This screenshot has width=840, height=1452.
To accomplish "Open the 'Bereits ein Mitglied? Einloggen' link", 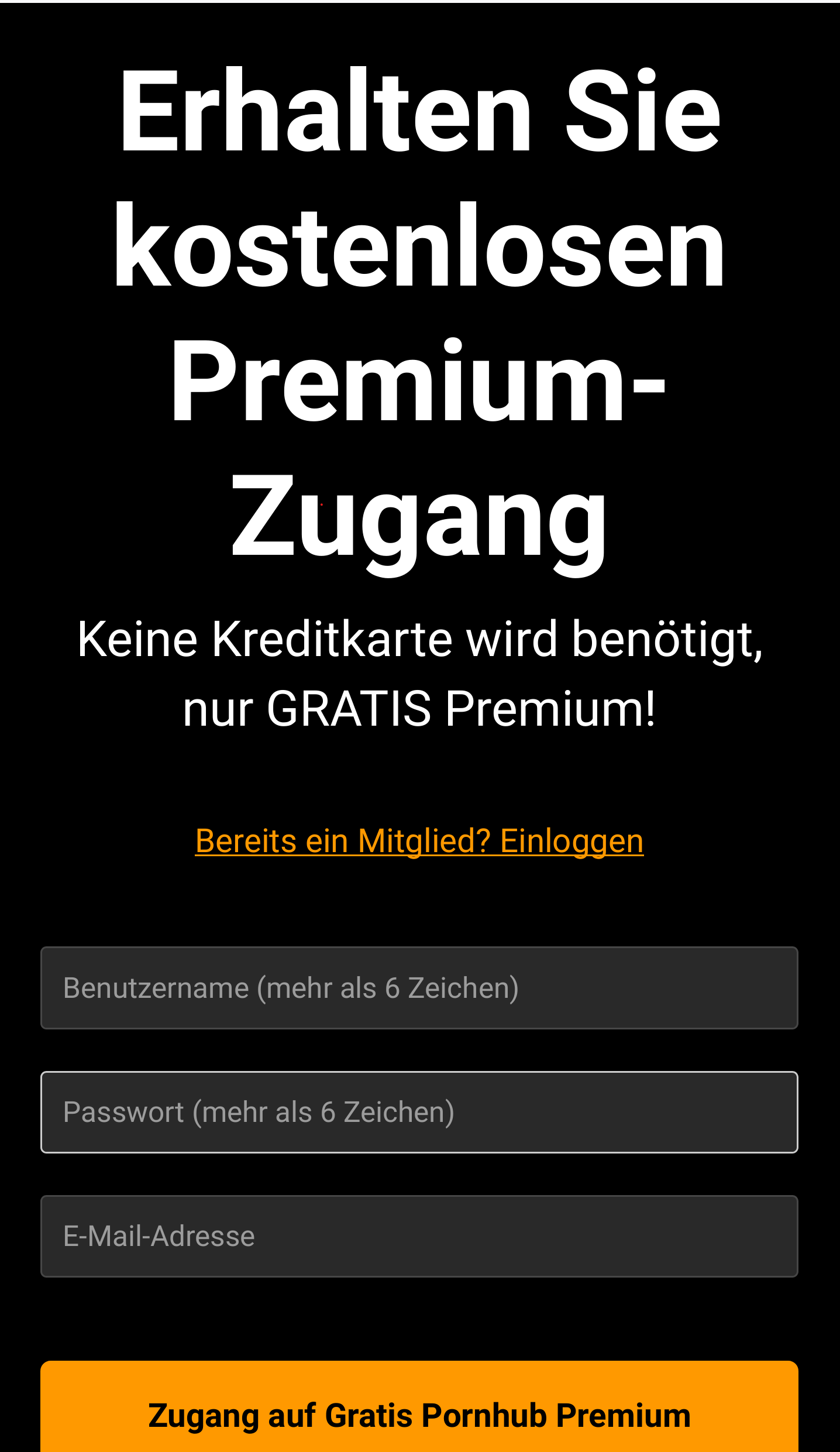I will (x=419, y=841).
